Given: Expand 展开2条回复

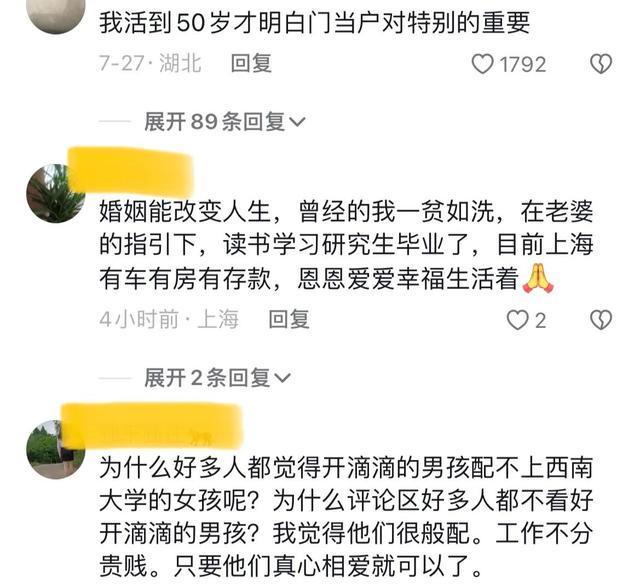Looking at the screenshot, I should (217, 378).
